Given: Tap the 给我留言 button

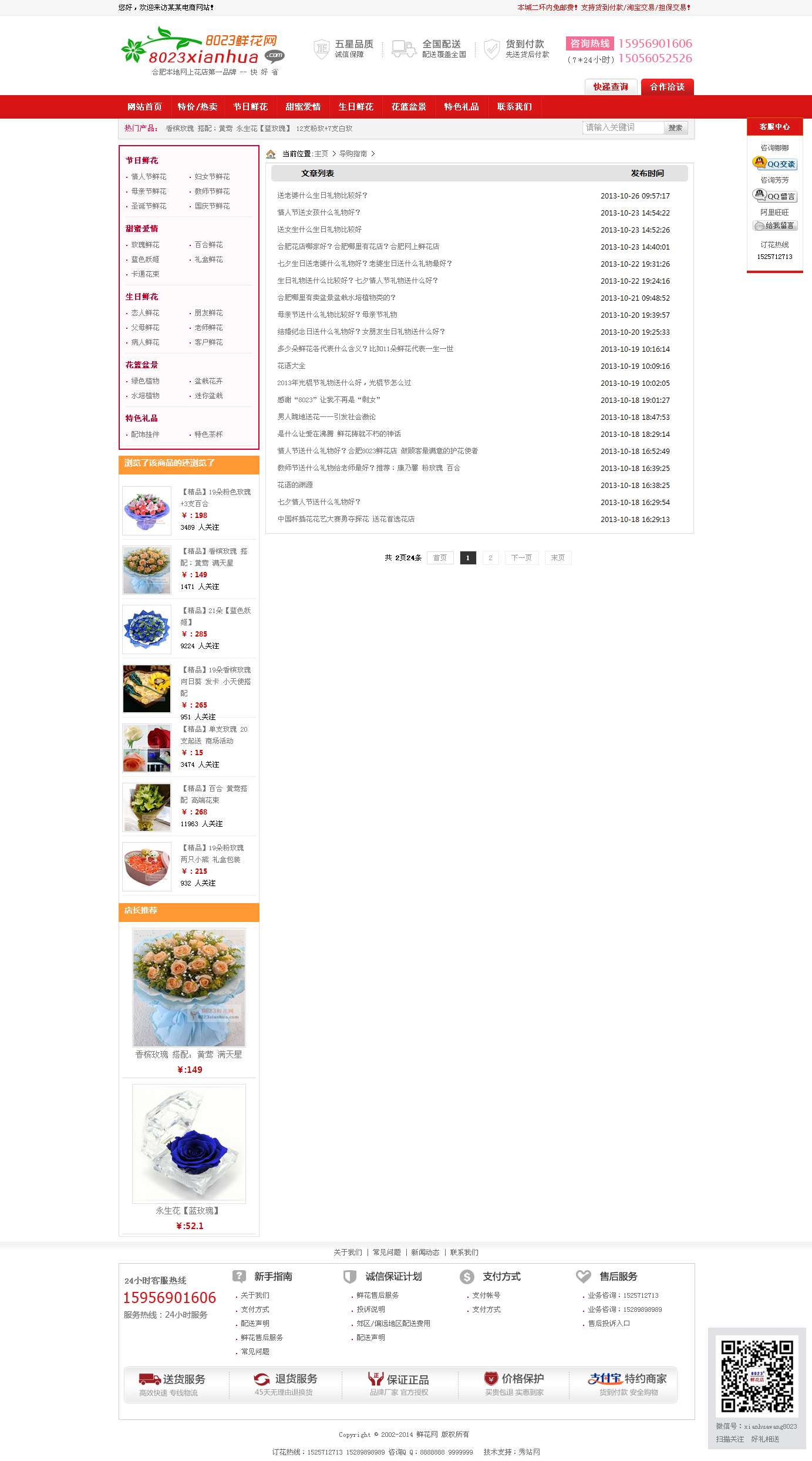Looking at the screenshot, I should [774, 225].
